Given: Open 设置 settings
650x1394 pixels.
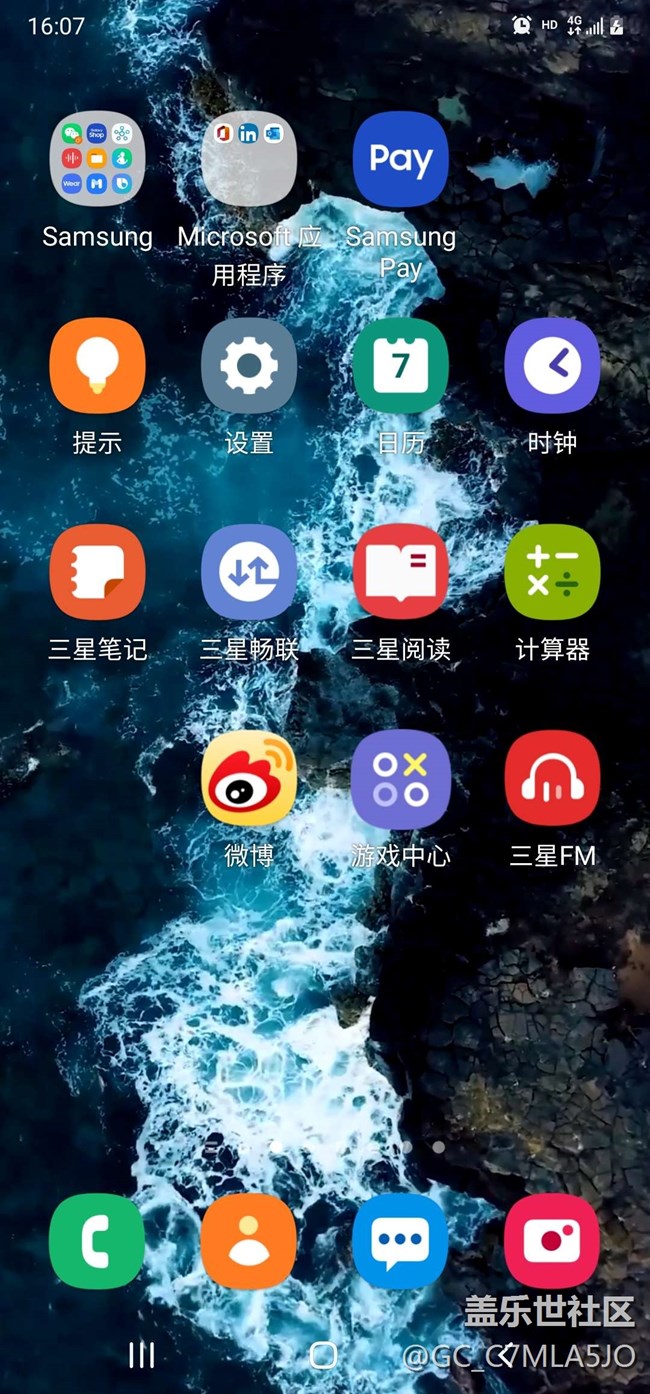Looking at the screenshot, I should (x=249, y=366).
